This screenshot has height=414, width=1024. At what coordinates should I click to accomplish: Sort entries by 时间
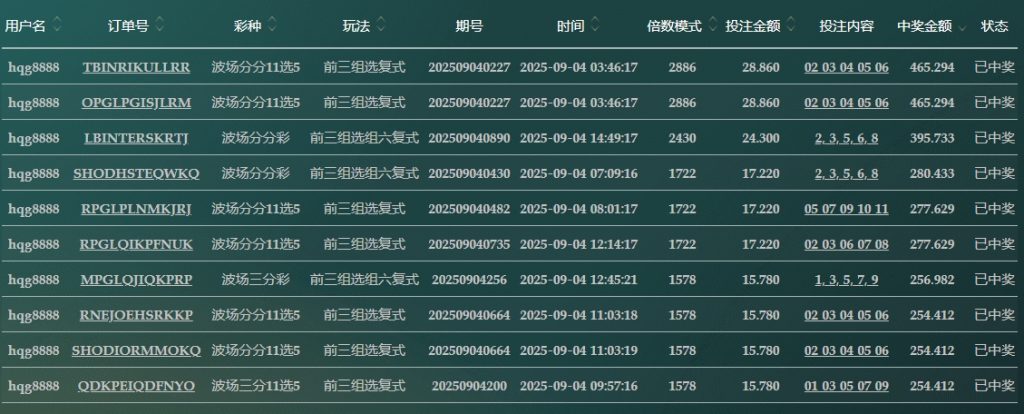(x=579, y=25)
